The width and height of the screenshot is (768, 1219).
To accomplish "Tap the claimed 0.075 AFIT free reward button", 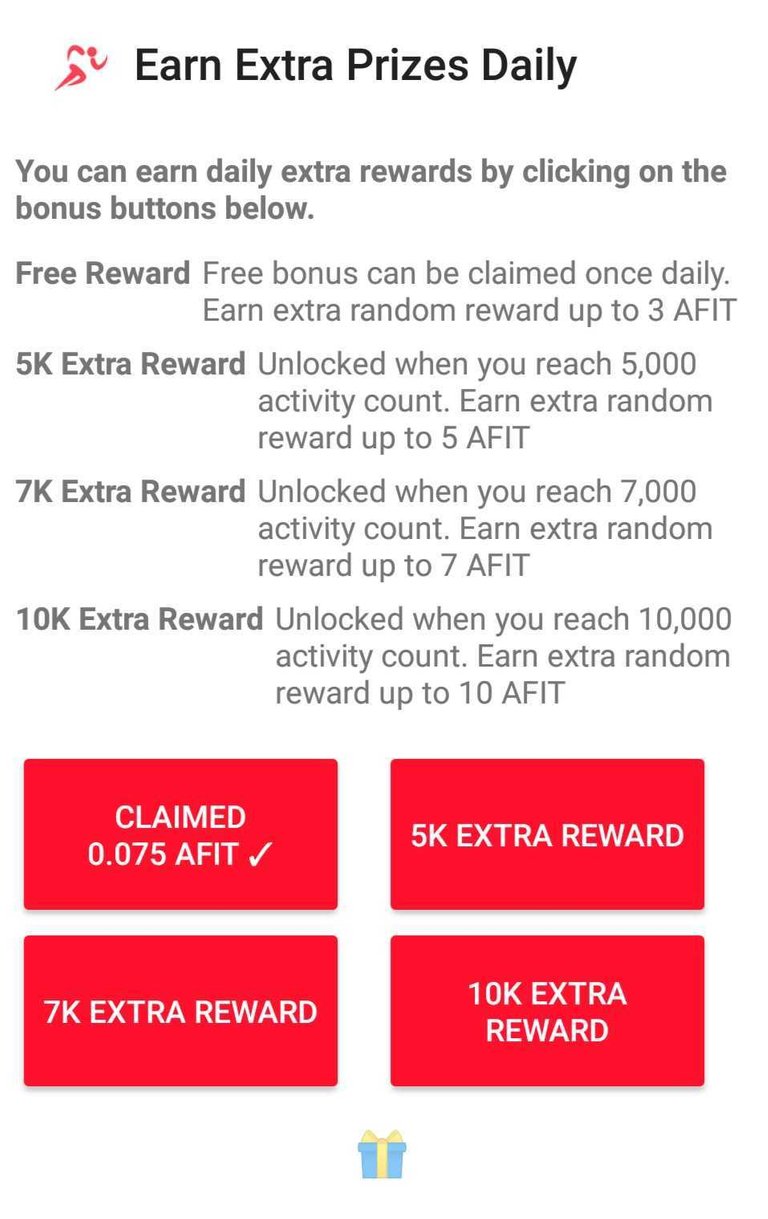I will coord(180,834).
